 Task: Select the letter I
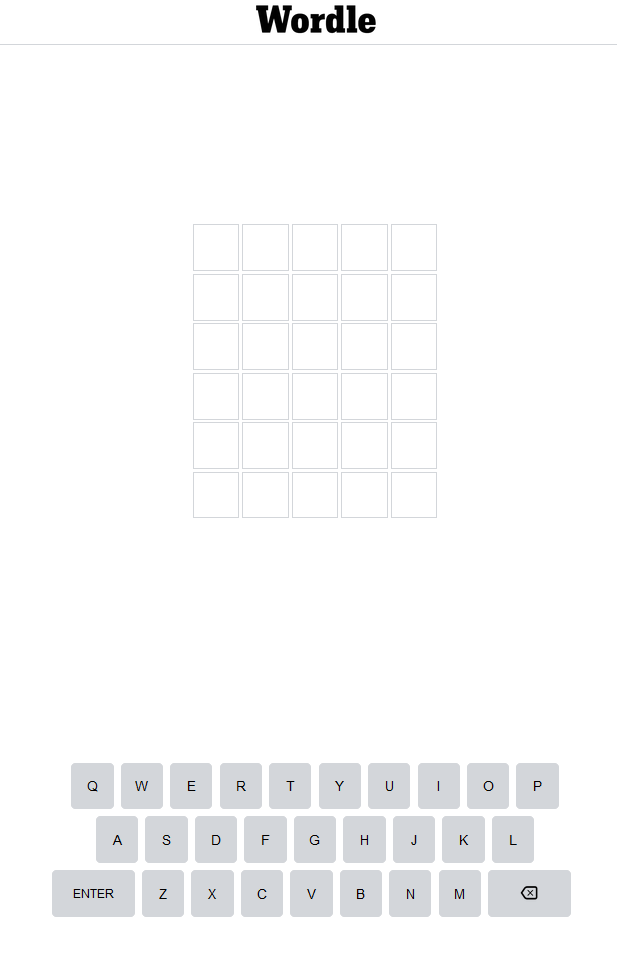pos(438,786)
